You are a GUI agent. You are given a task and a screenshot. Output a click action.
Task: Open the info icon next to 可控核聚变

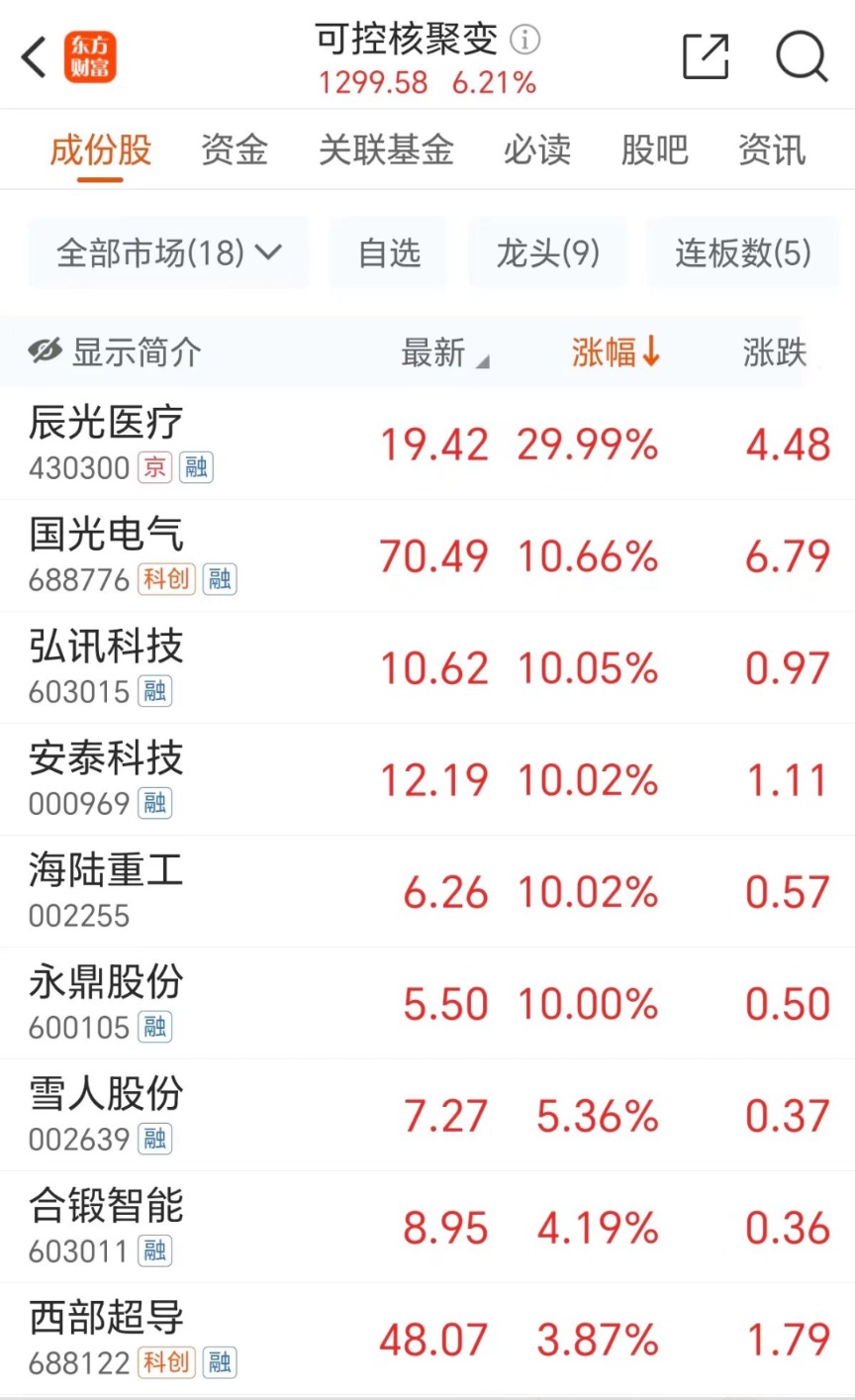tap(524, 40)
